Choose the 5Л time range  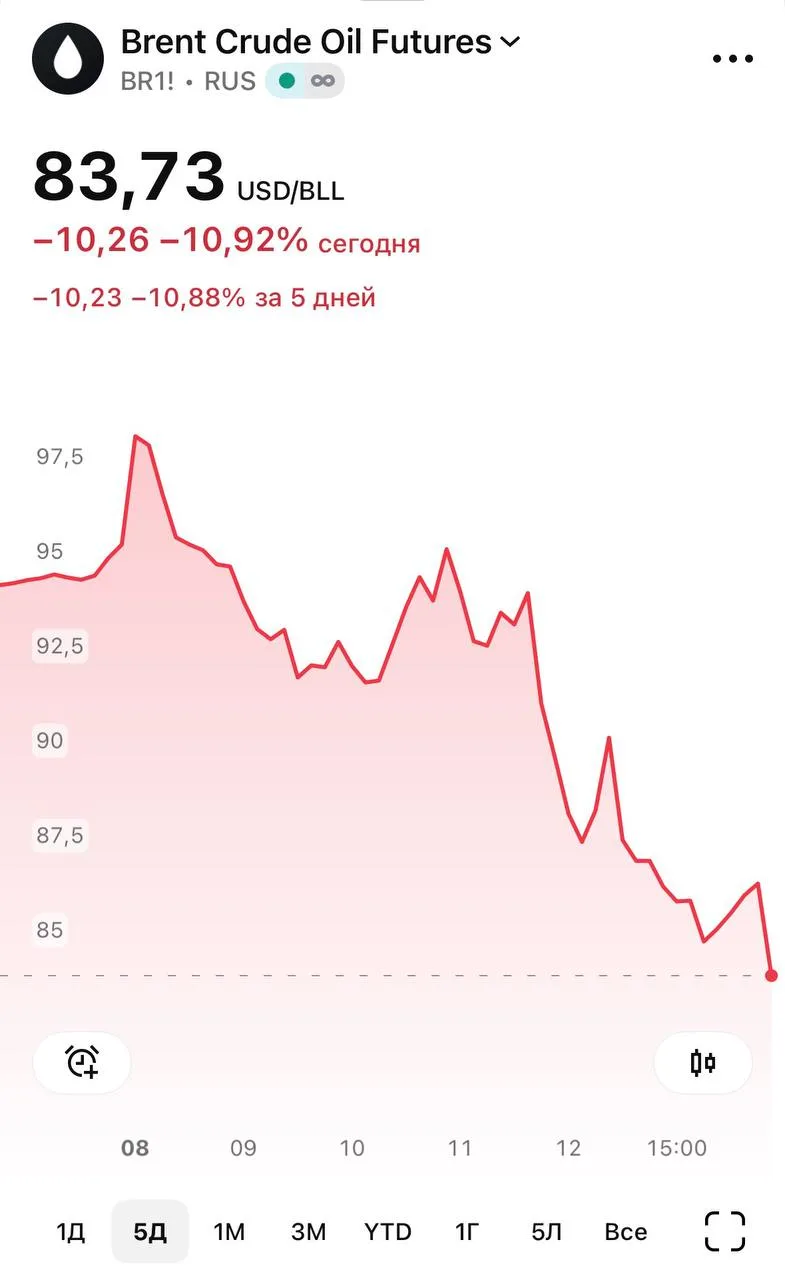pyautogui.click(x=546, y=1232)
